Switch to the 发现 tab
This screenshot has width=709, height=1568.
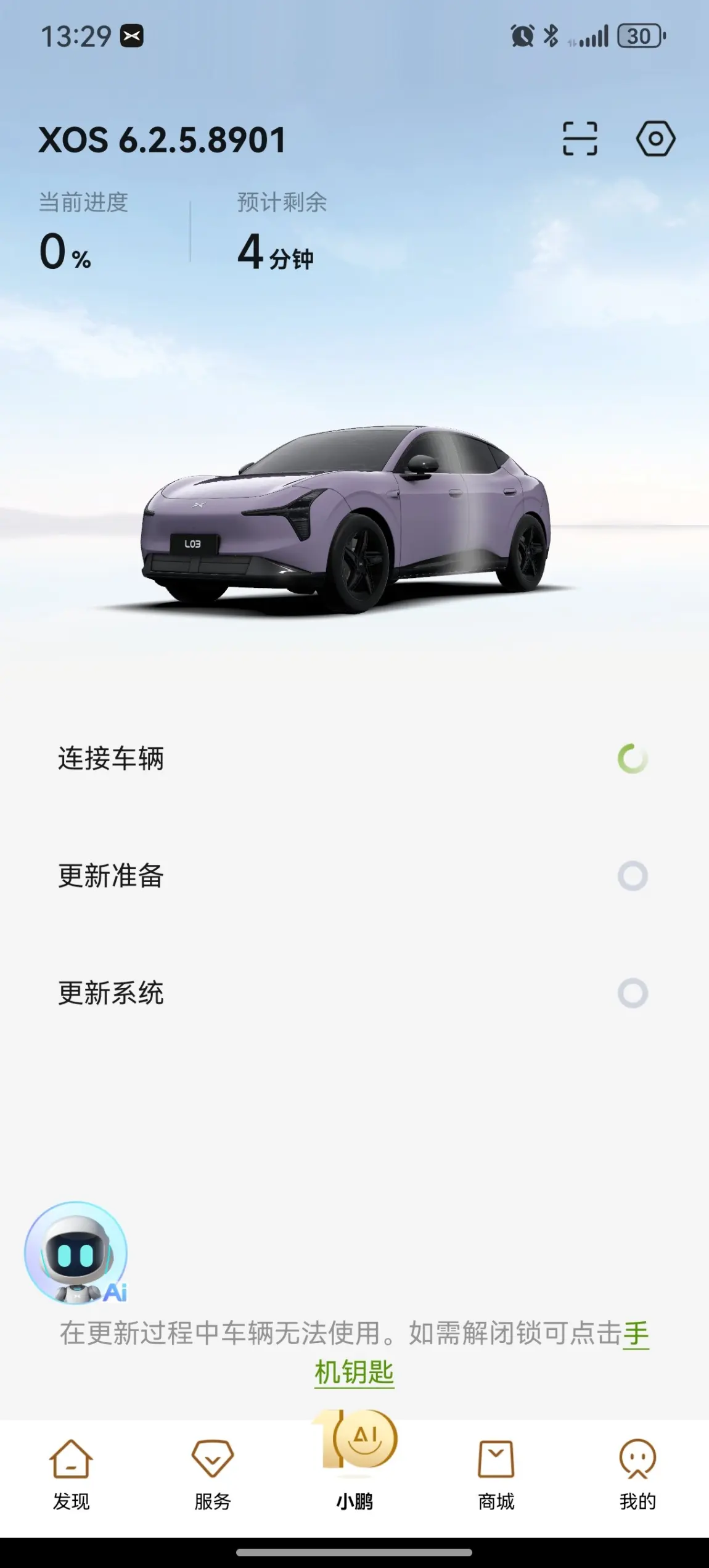[71, 1475]
